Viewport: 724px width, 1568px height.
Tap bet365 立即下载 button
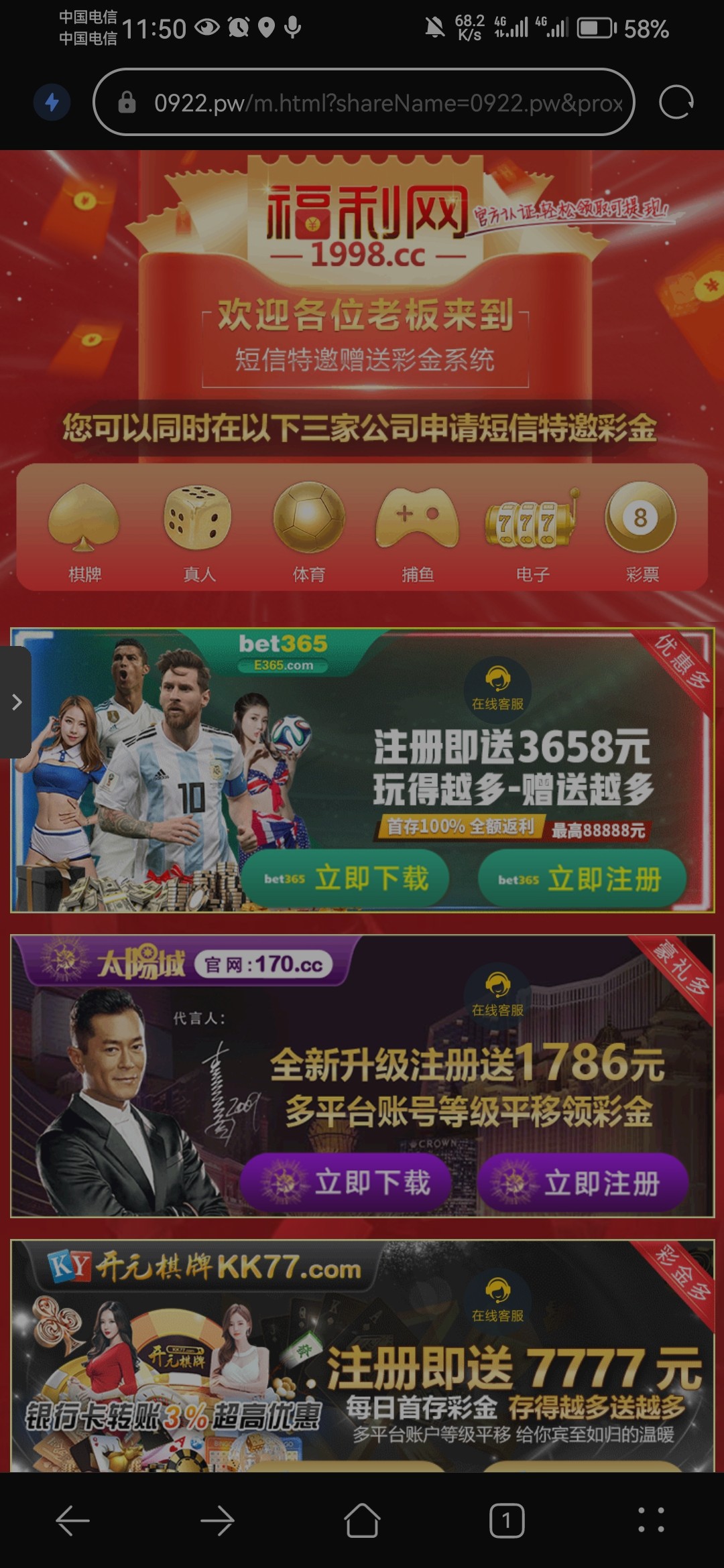(x=346, y=878)
